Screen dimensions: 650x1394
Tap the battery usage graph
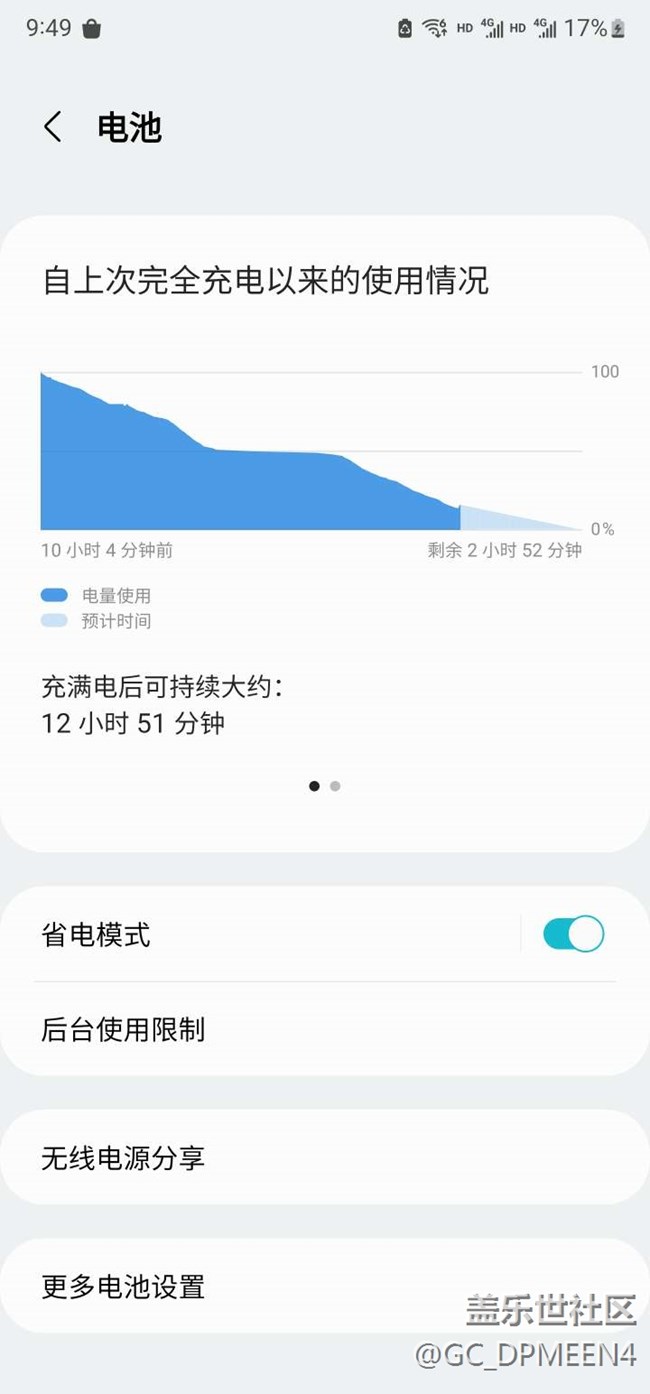pos(311,450)
